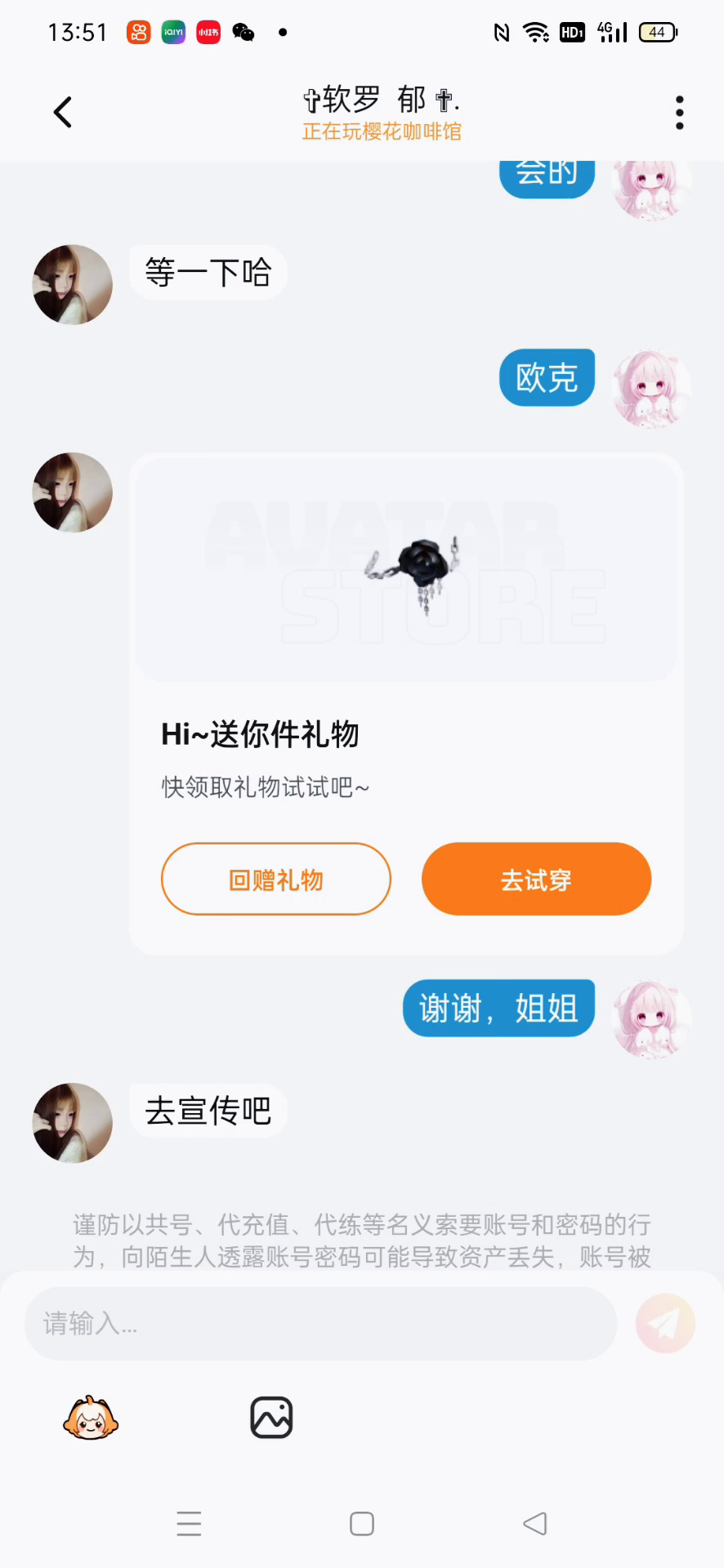Tap 去试穿 to try on the gift
Screen dimensions: 724x1568
point(536,879)
